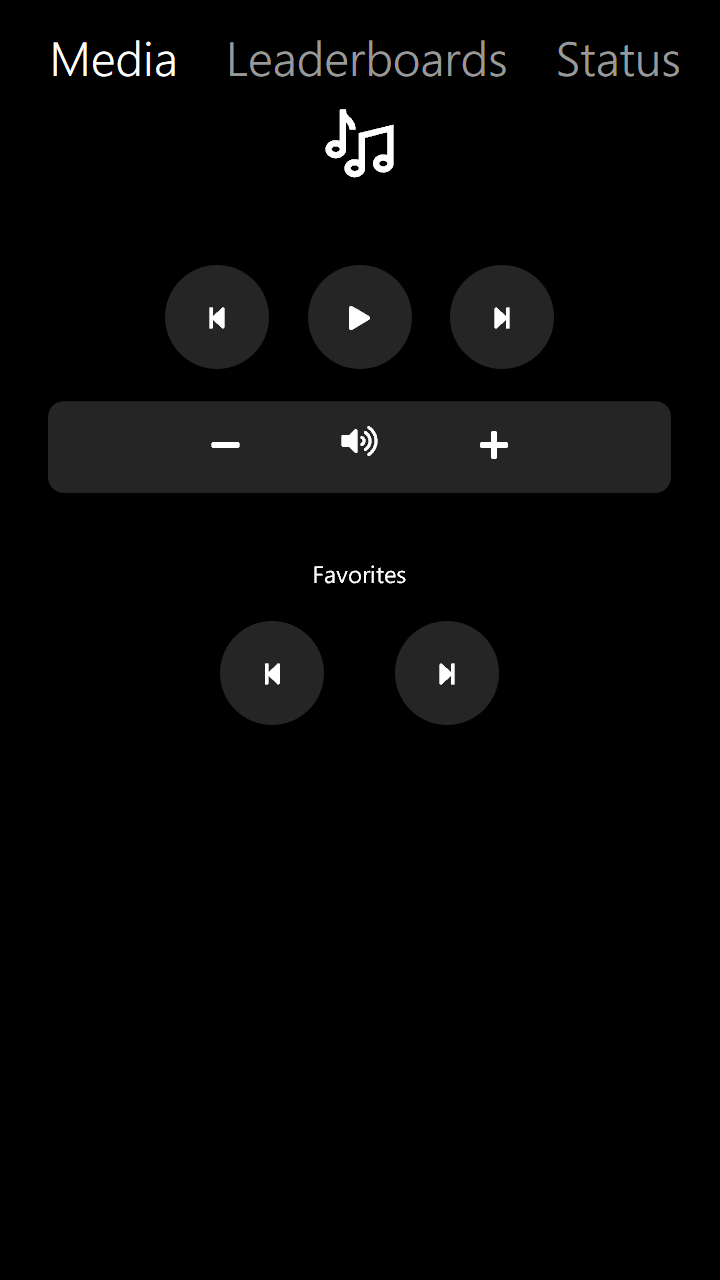Mute audio using the speaker icon

pyautogui.click(x=359, y=442)
